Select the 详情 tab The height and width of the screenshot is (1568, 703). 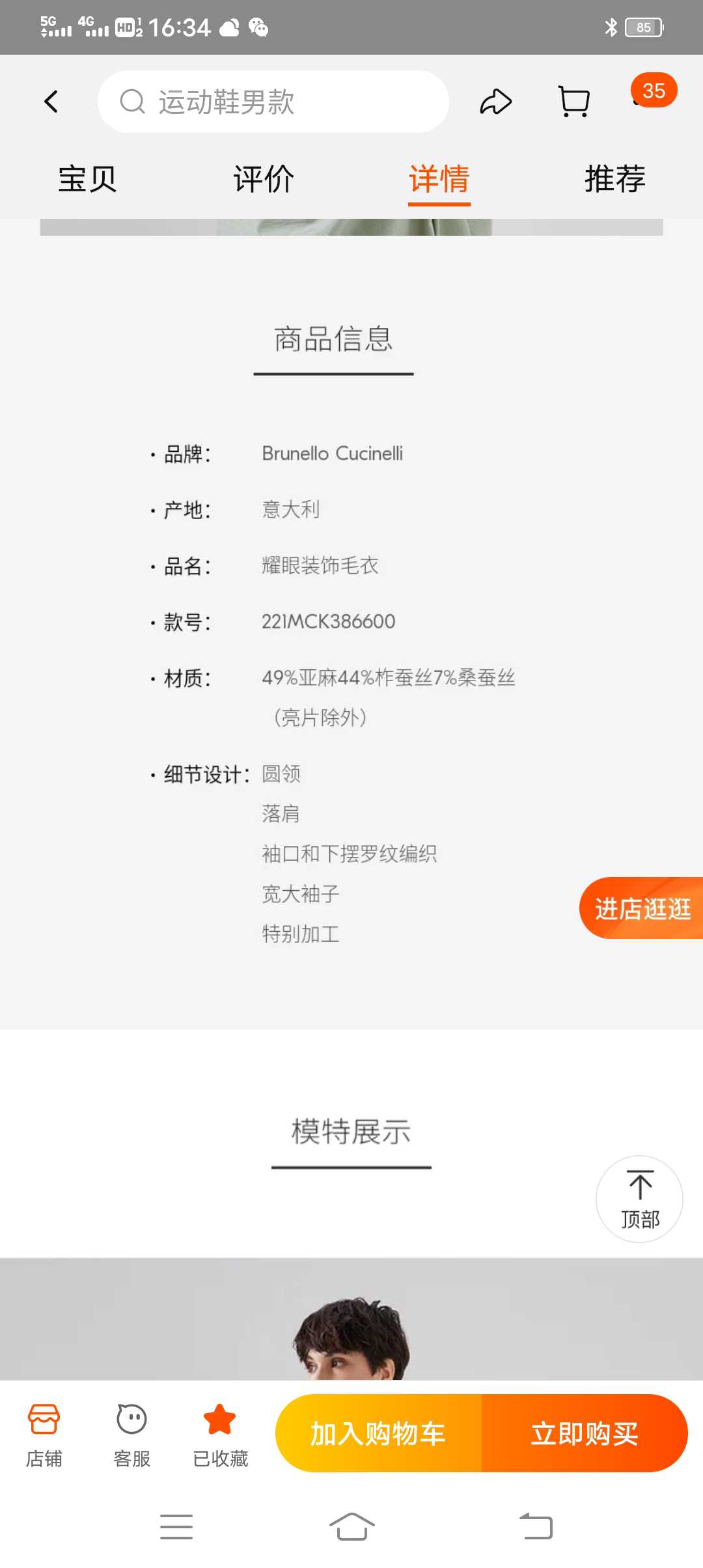(x=439, y=179)
